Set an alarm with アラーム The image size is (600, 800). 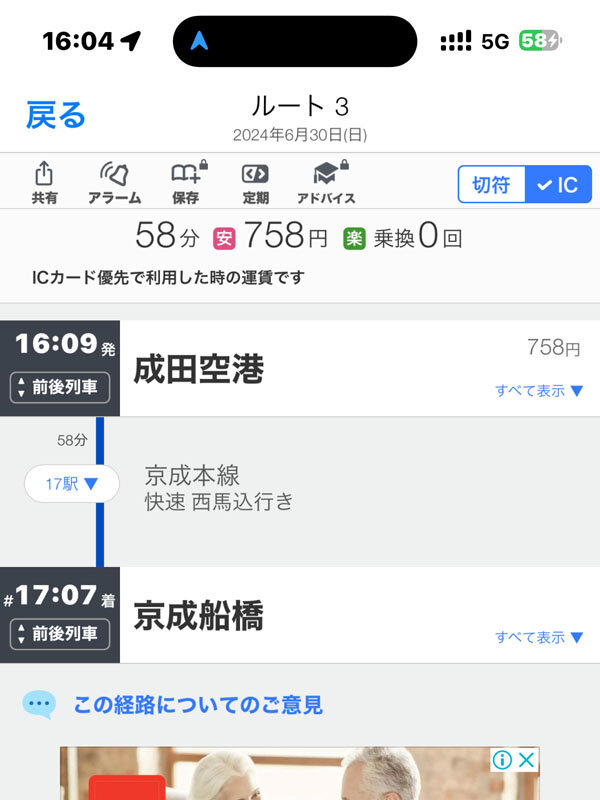(114, 183)
